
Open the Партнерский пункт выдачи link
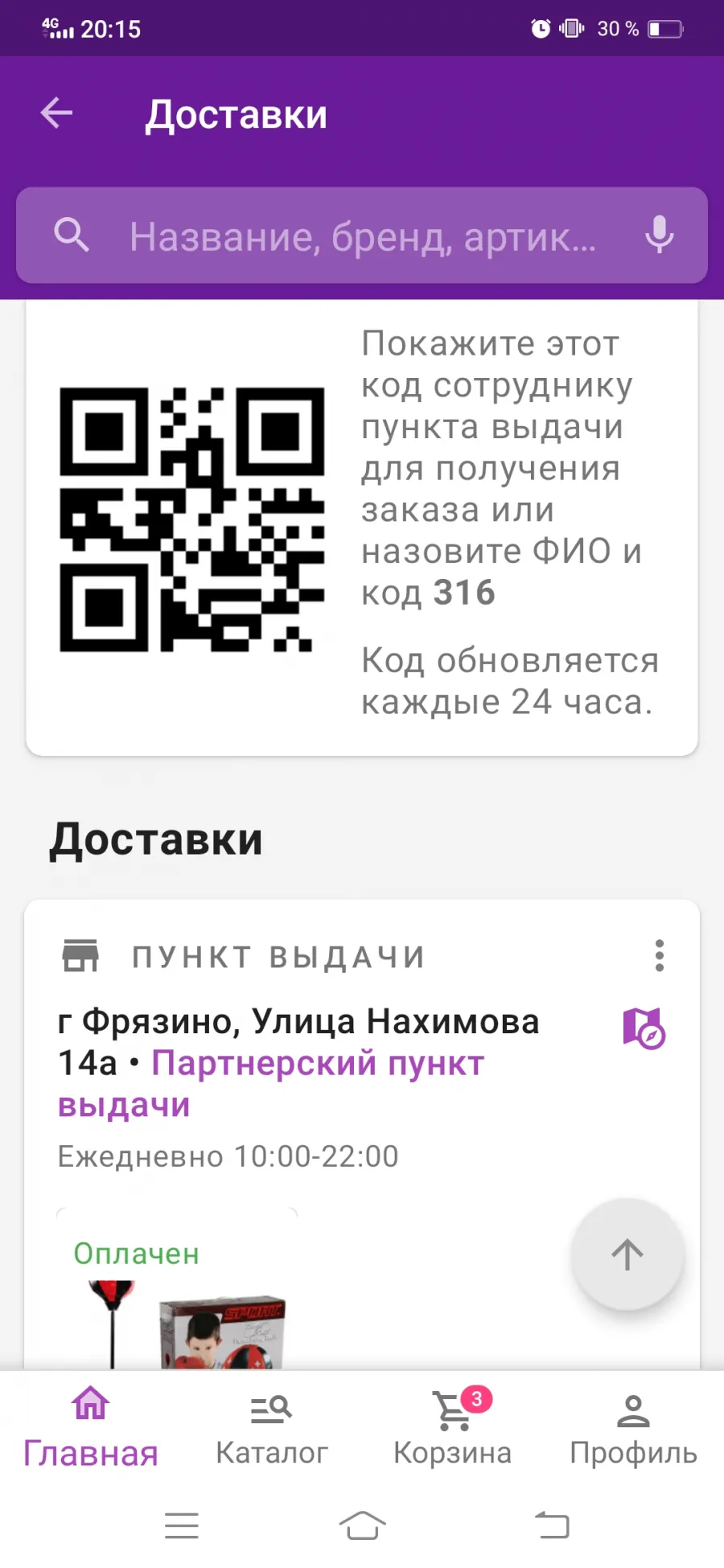coord(271,1084)
